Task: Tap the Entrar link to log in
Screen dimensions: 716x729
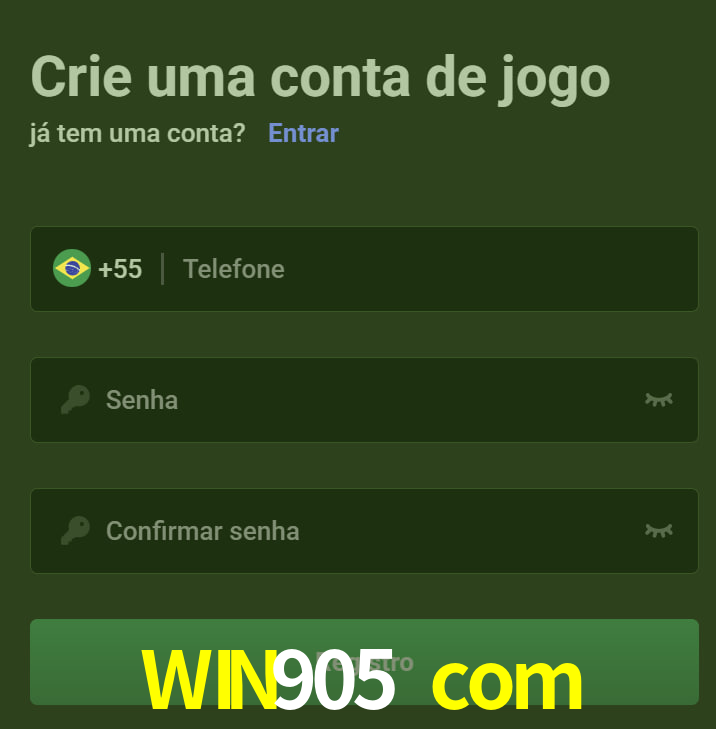Action: [x=303, y=133]
